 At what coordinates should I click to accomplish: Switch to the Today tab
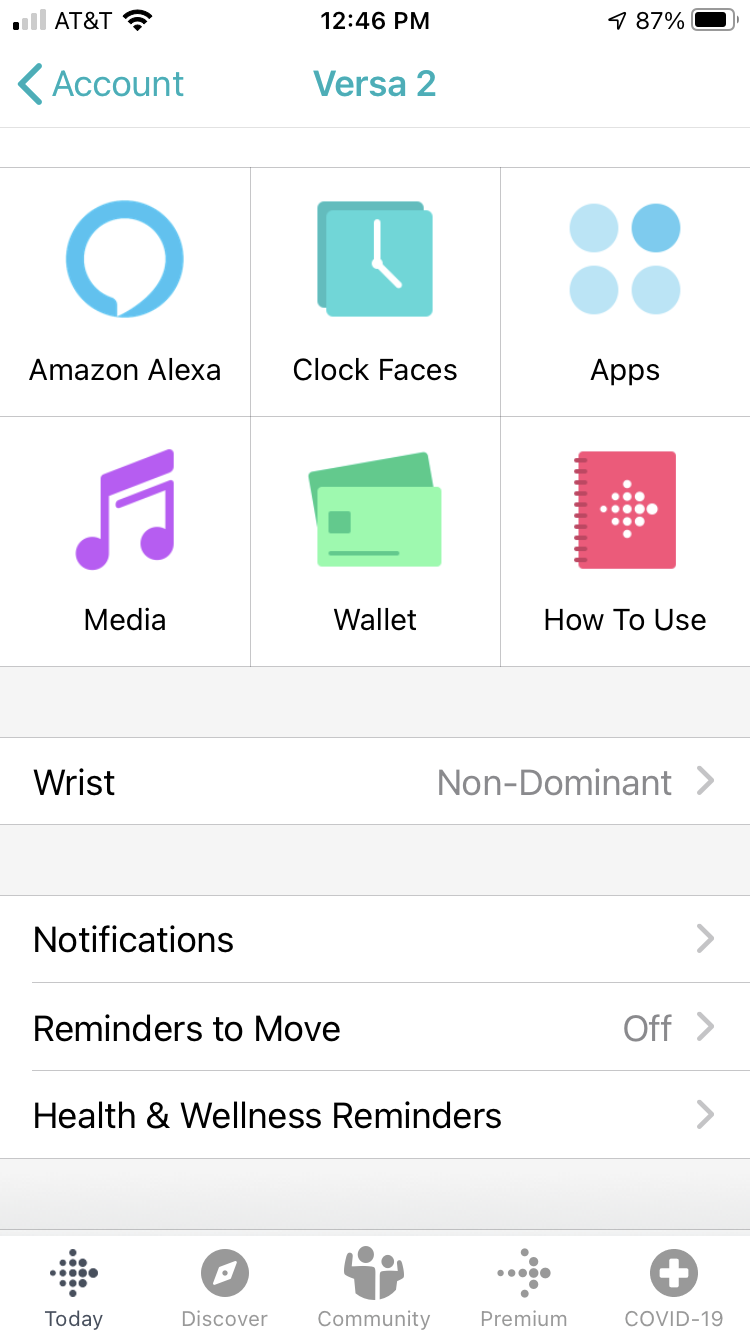pos(74,1288)
